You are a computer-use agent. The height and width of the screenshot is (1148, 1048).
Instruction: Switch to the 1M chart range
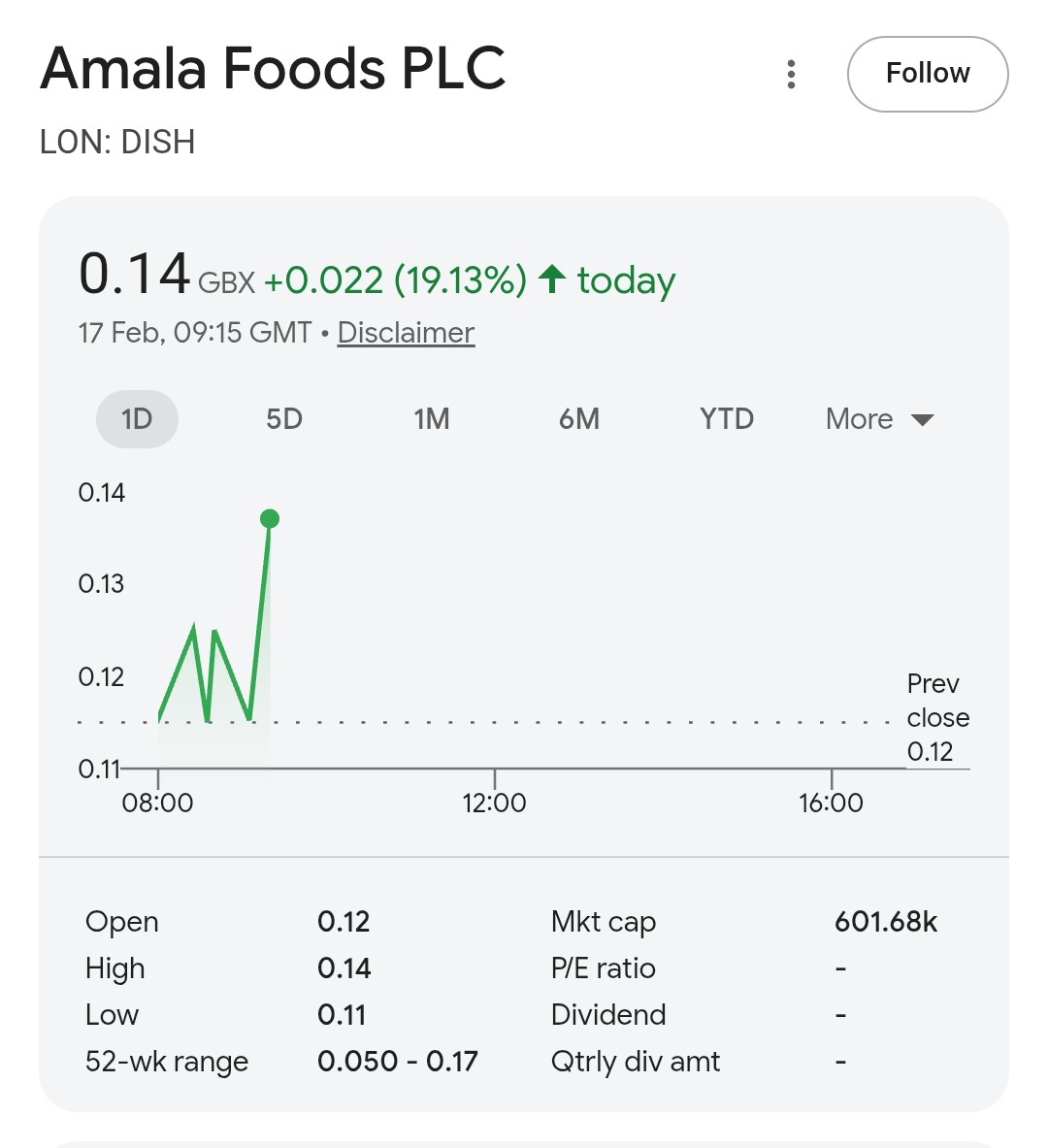click(x=432, y=419)
